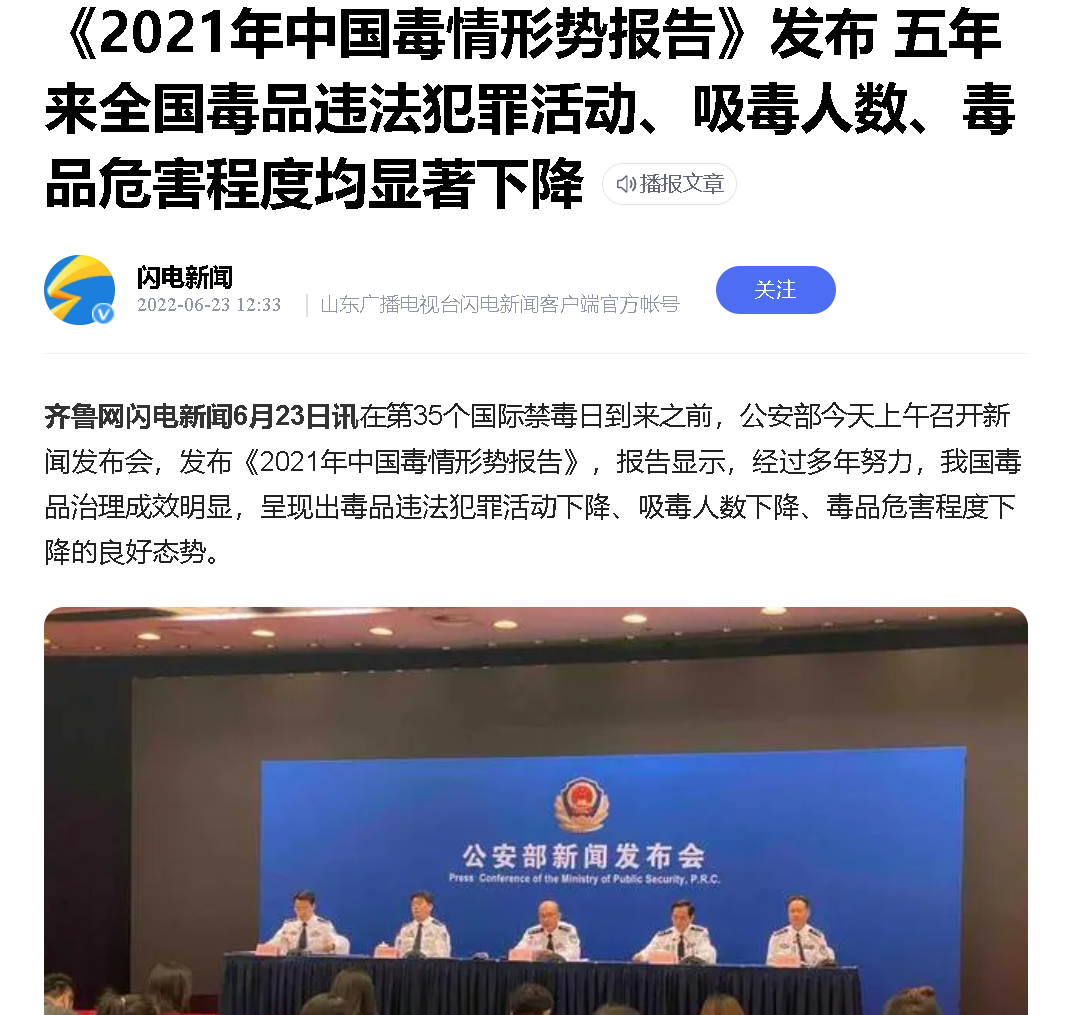This screenshot has height=1015, width=1069.
Task: Open the 闪电新闻 account name link
Action: coord(185,277)
